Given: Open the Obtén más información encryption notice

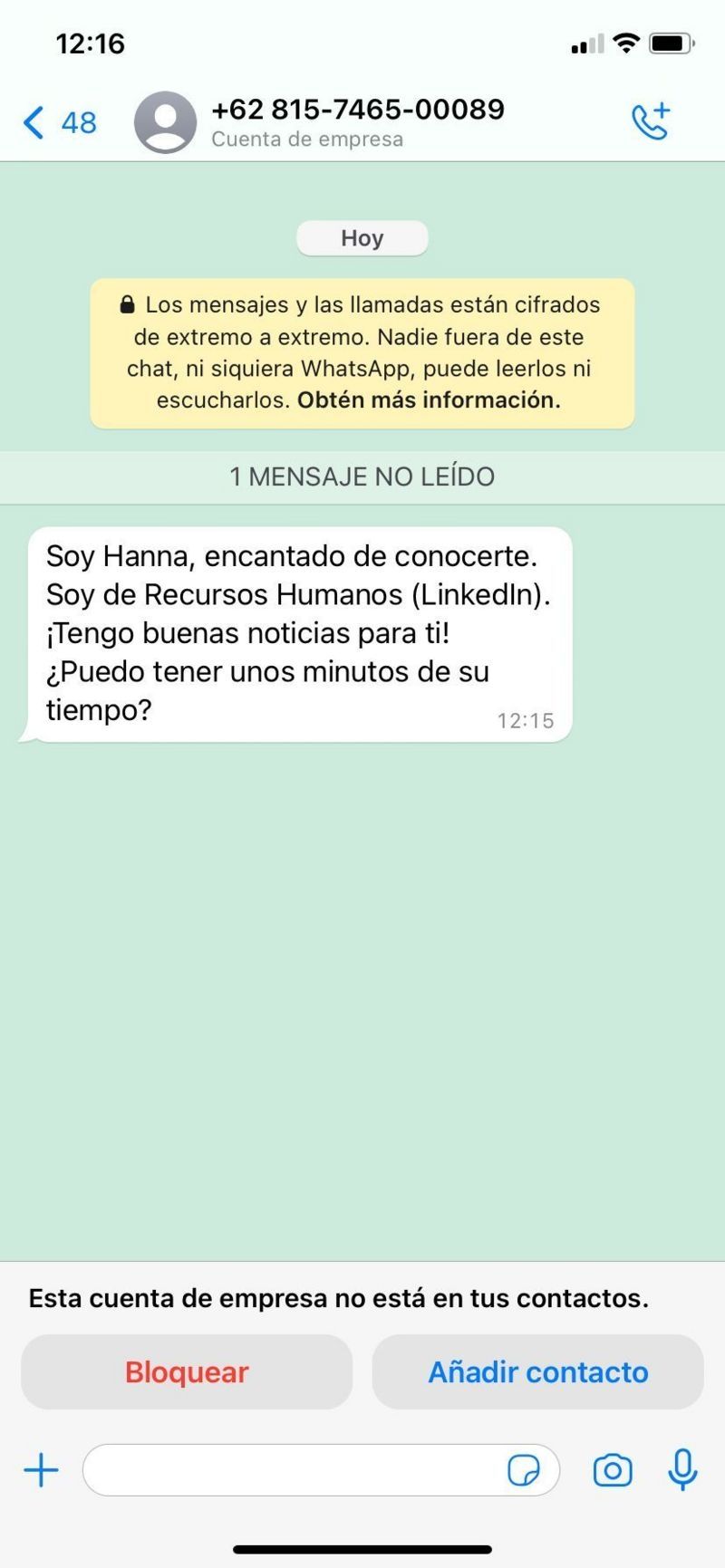Looking at the screenshot, I should tap(429, 400).
